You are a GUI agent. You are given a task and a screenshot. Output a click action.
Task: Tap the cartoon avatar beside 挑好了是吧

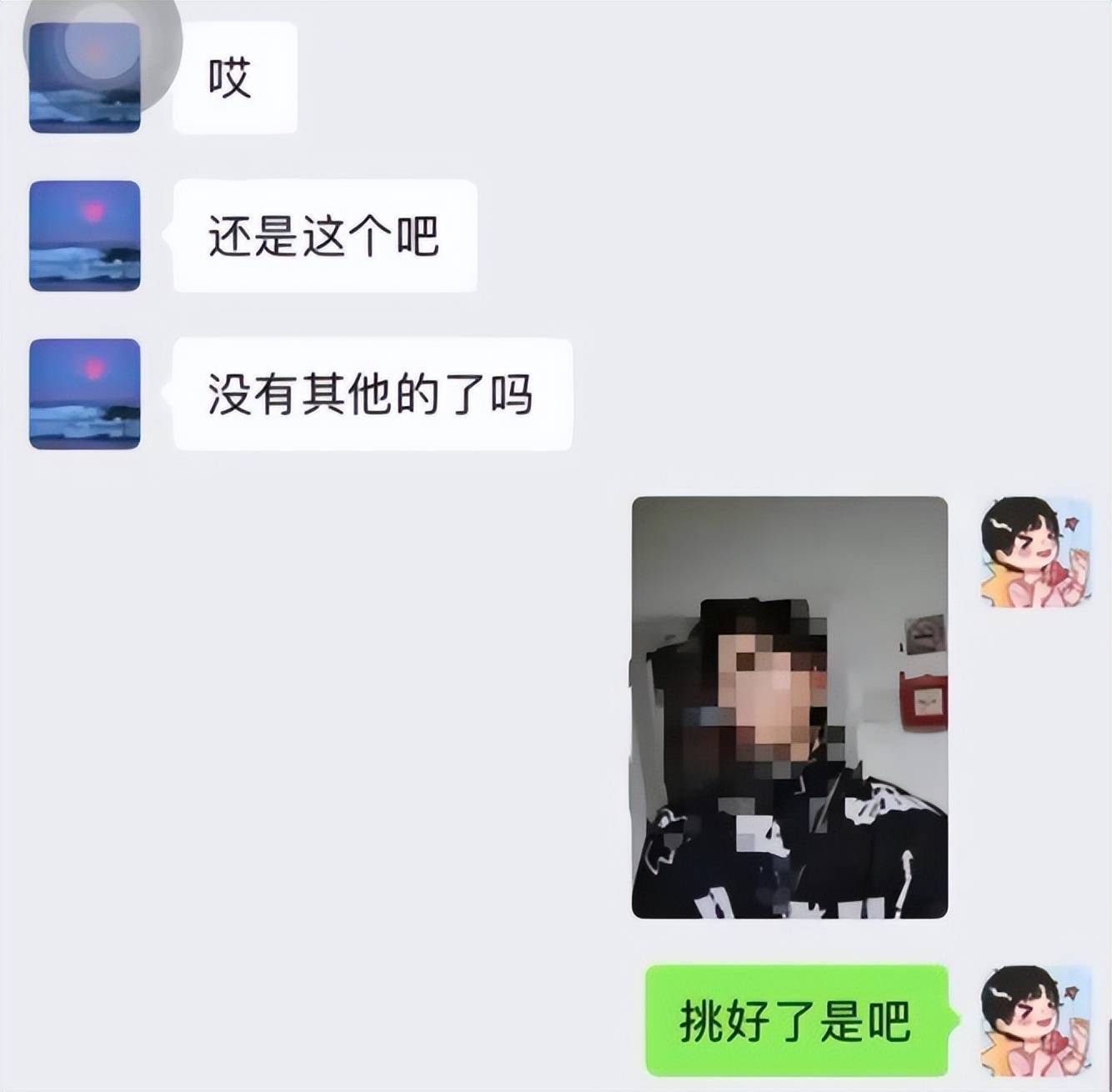tap(1035, 1020)
